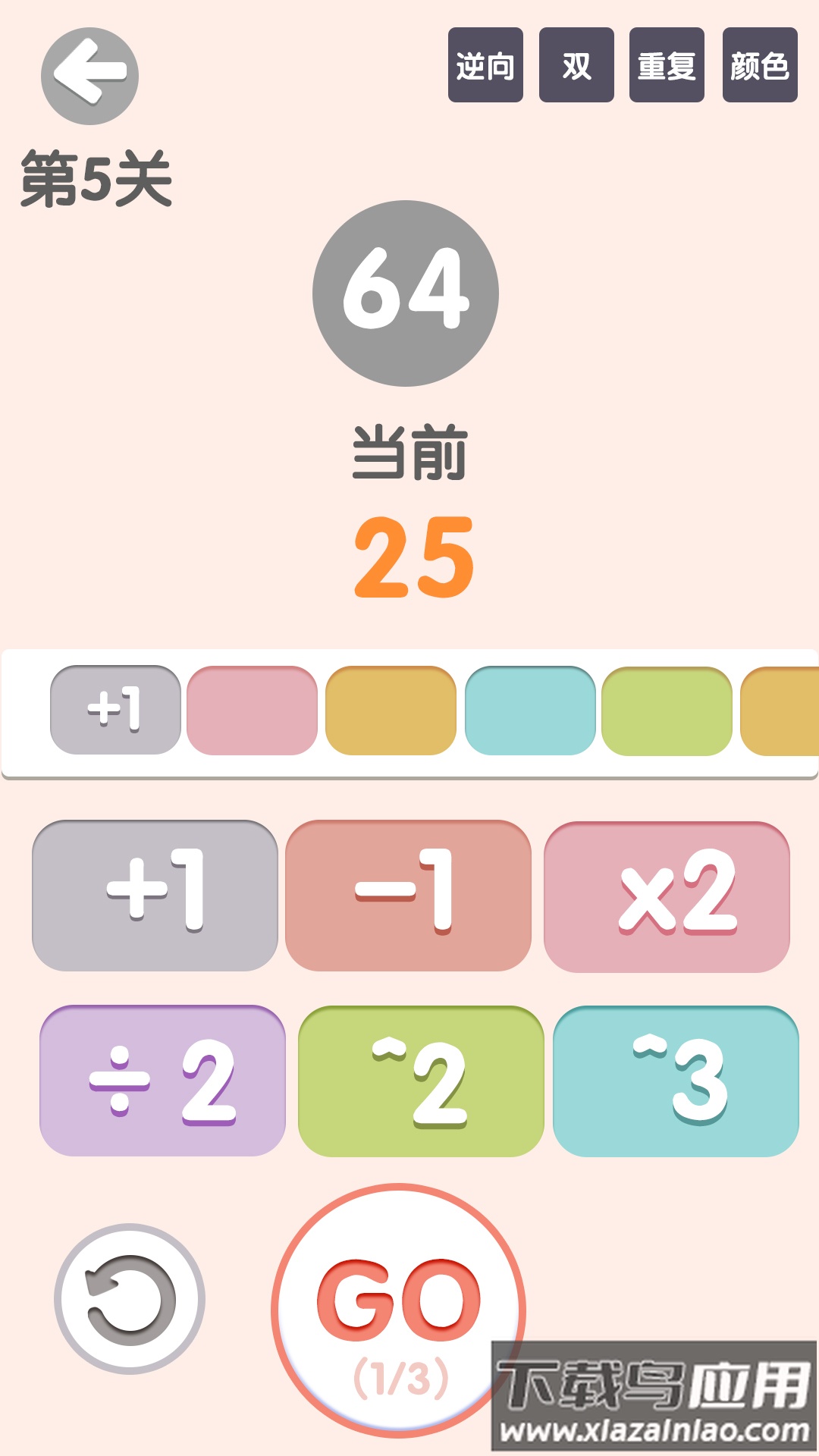819x1456 pixels.
Task: Tap the 颜色 button
Action: tap(760, 65)
